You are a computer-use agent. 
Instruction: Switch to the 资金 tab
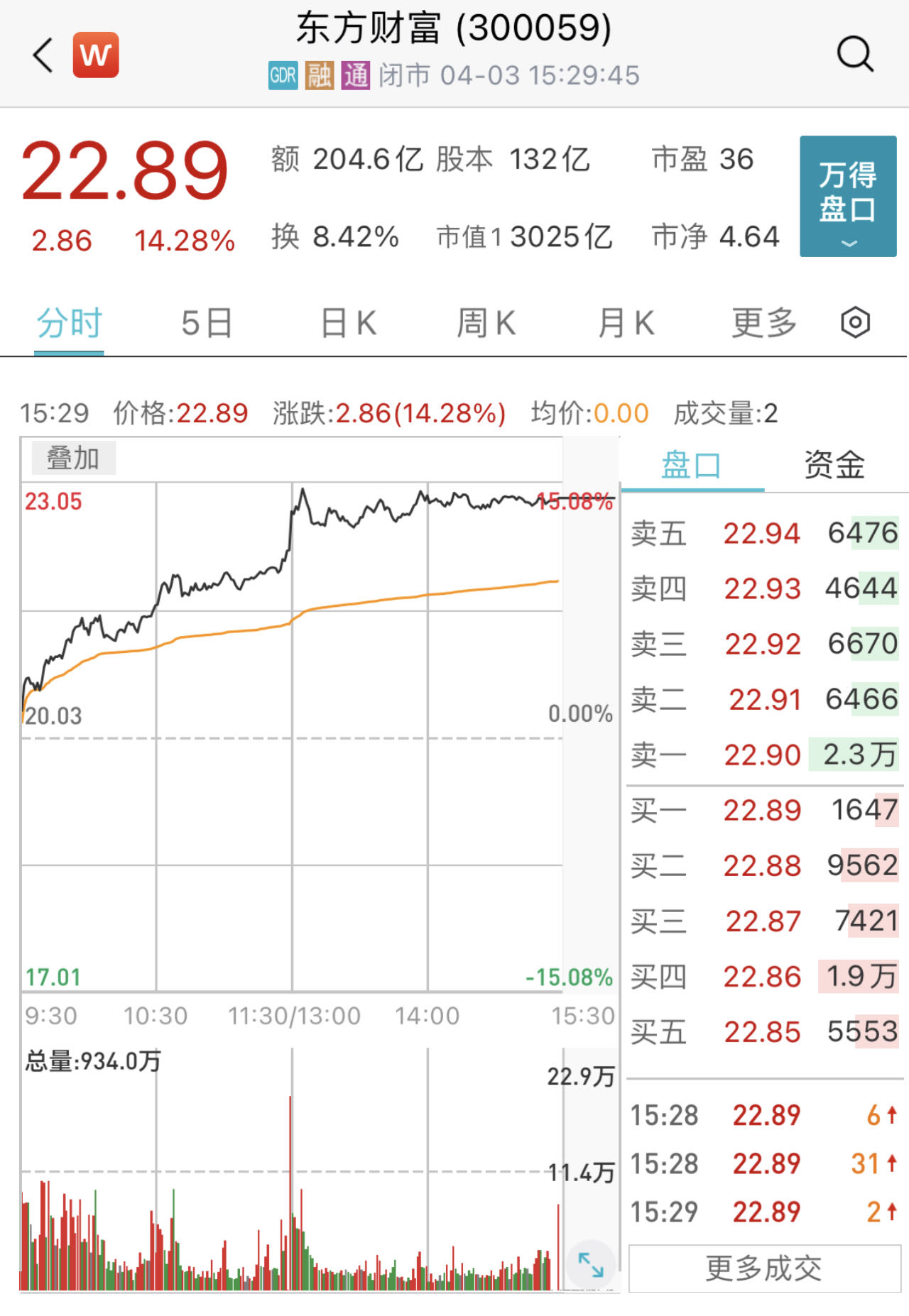tap(834, 466)
